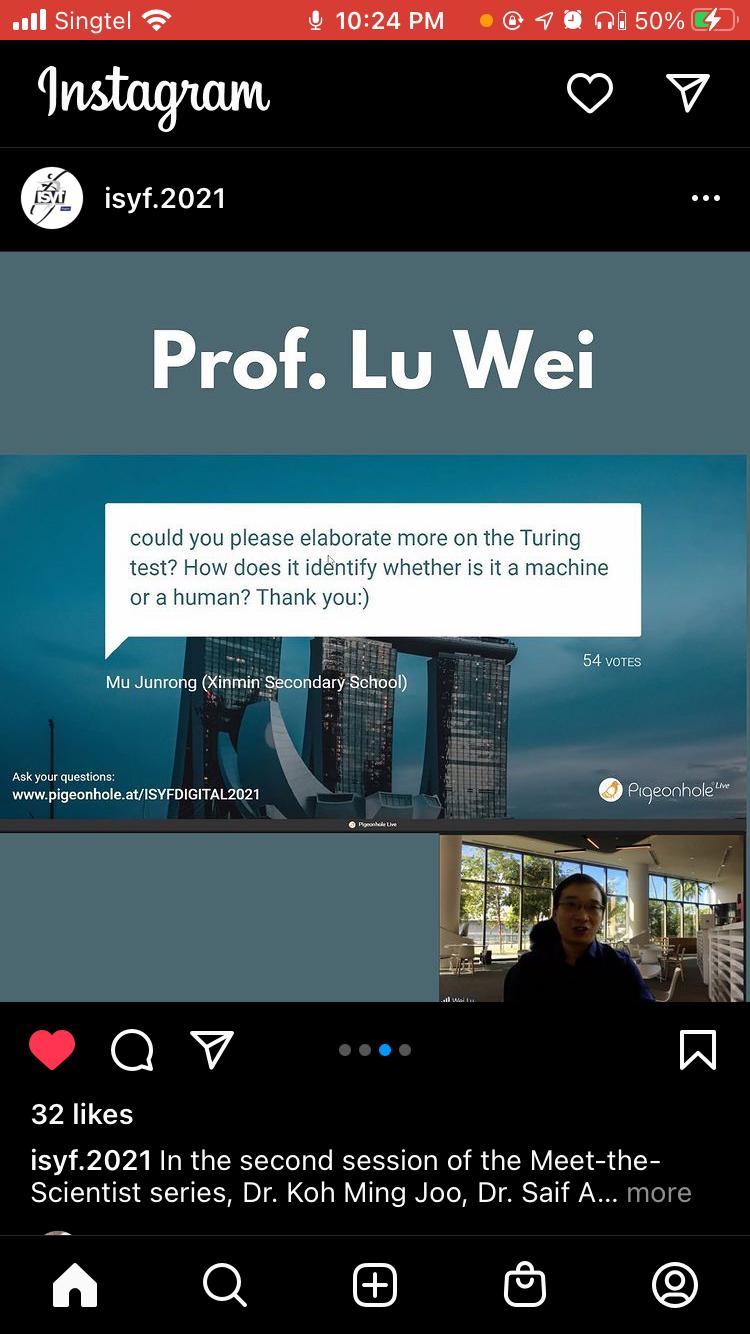This screenshot has height=1334, width=750.
Task: View the 32 likes list
Action: click(x=82, y=1114)
